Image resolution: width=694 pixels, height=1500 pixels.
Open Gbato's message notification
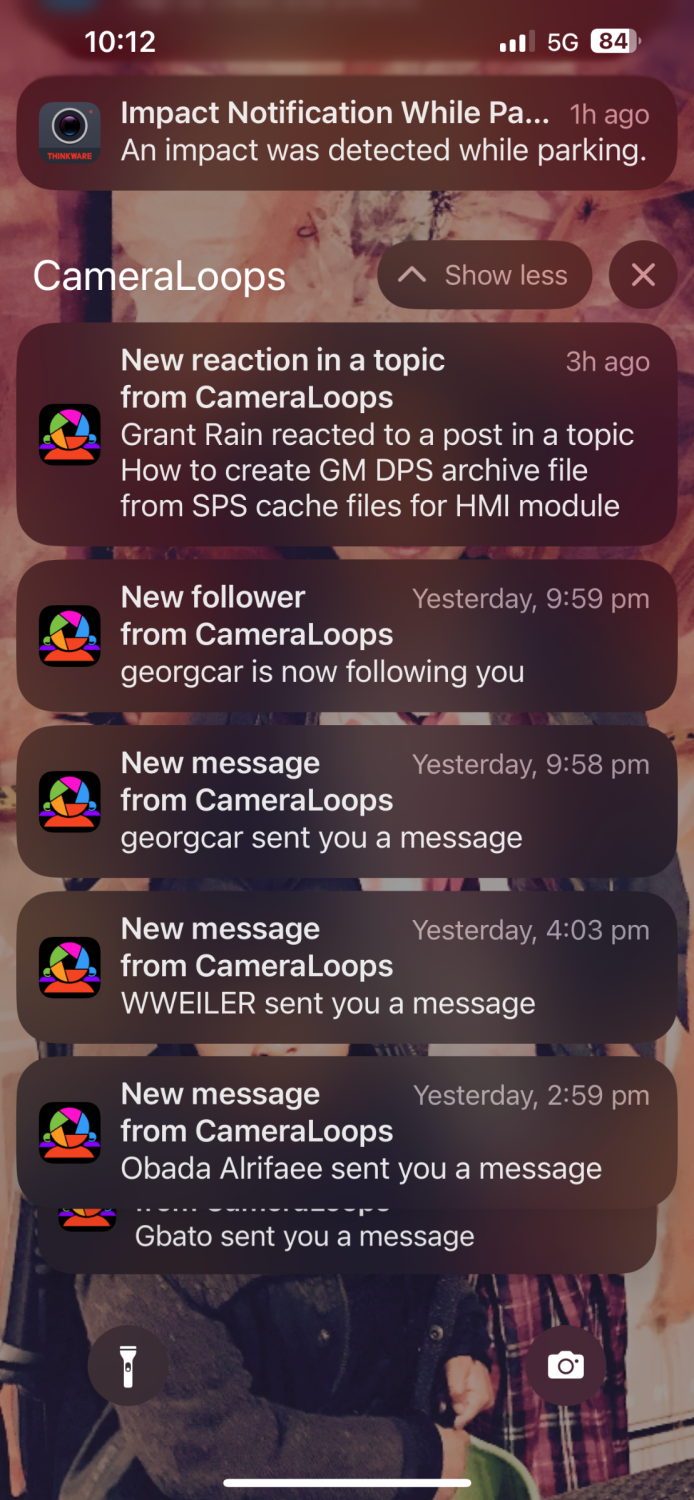coord(347,1240)
